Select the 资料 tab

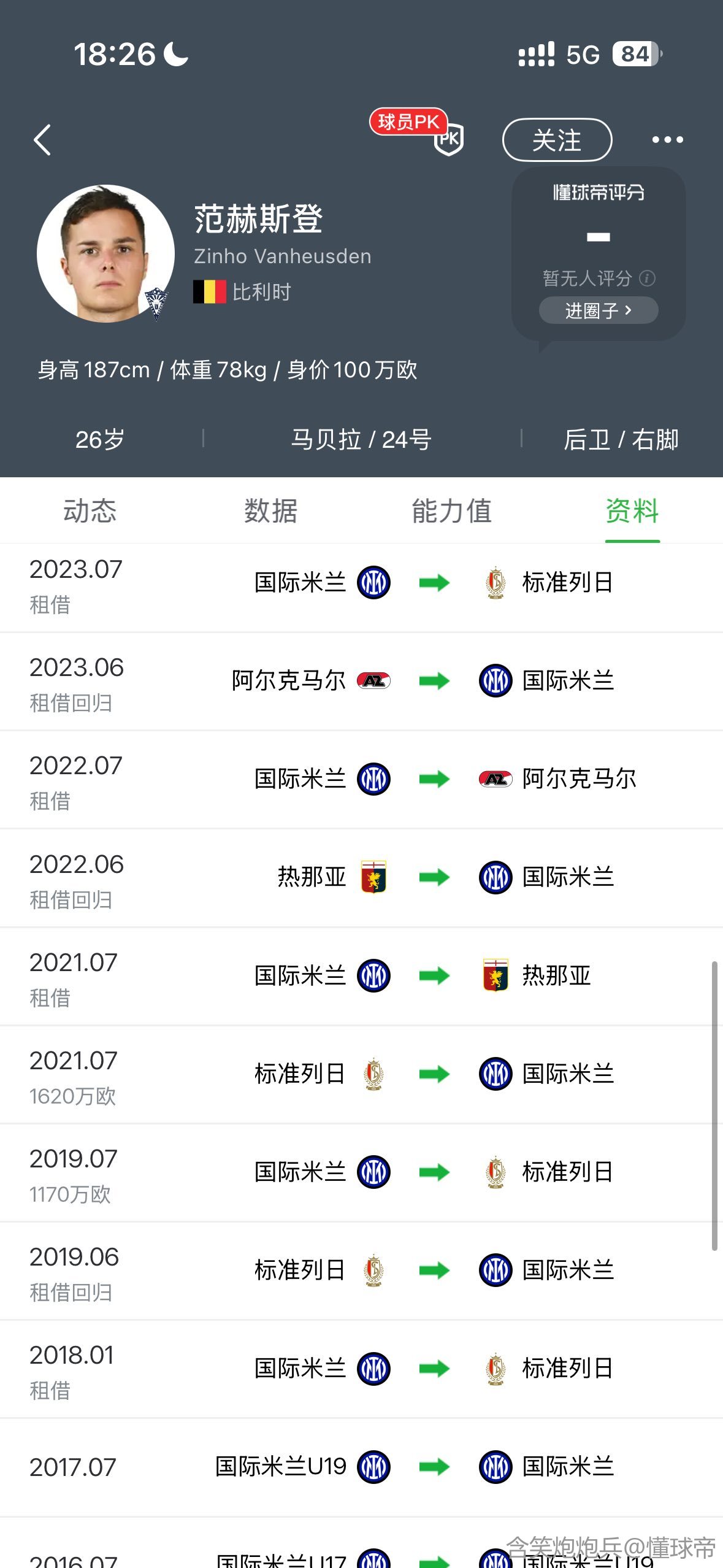click(632, 511)
